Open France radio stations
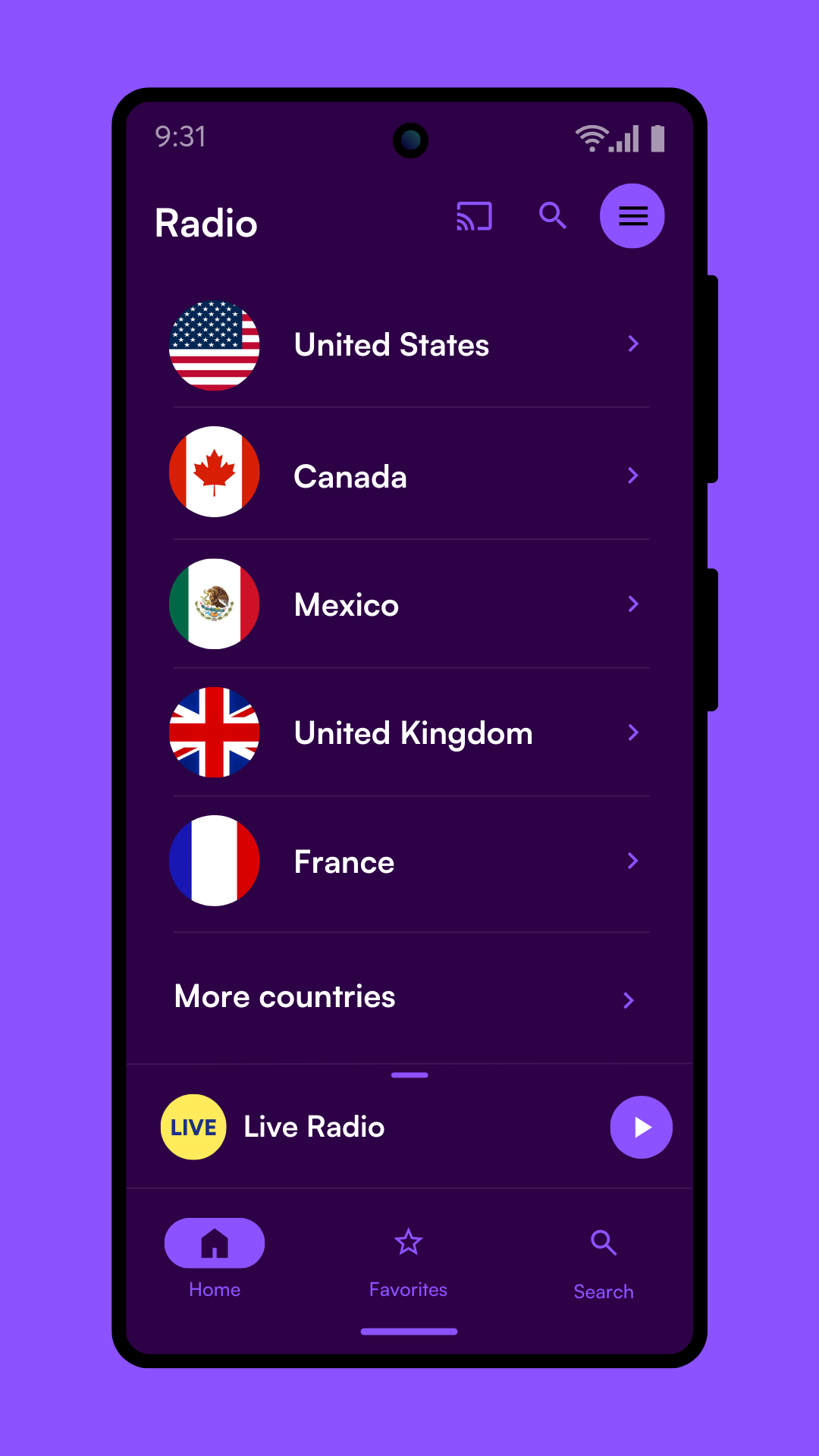Screen dimensions: 819x1456 click(x=409, y=861)
